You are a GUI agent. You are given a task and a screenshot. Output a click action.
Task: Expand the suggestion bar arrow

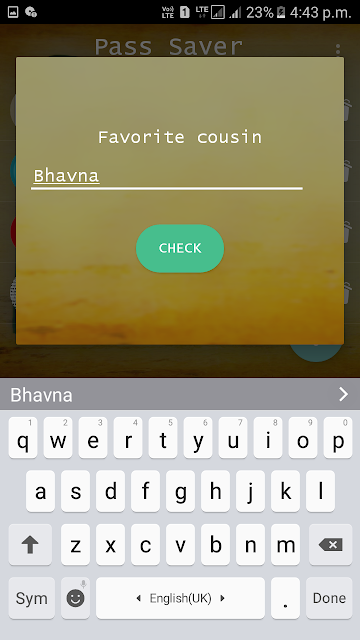click(343, 394)
